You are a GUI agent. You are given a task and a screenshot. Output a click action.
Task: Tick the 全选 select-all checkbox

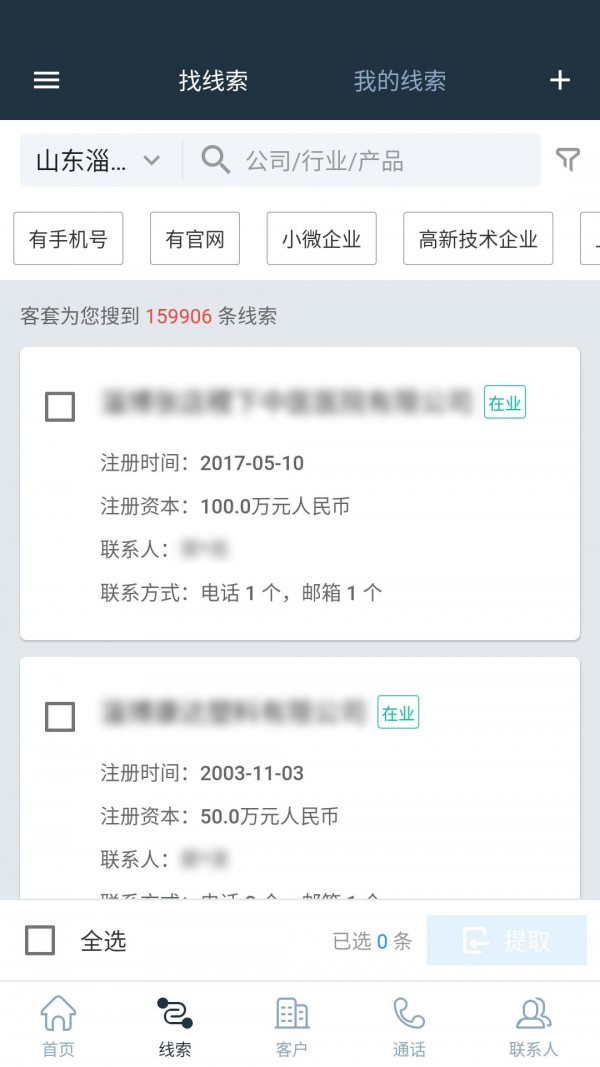[41, 941]
